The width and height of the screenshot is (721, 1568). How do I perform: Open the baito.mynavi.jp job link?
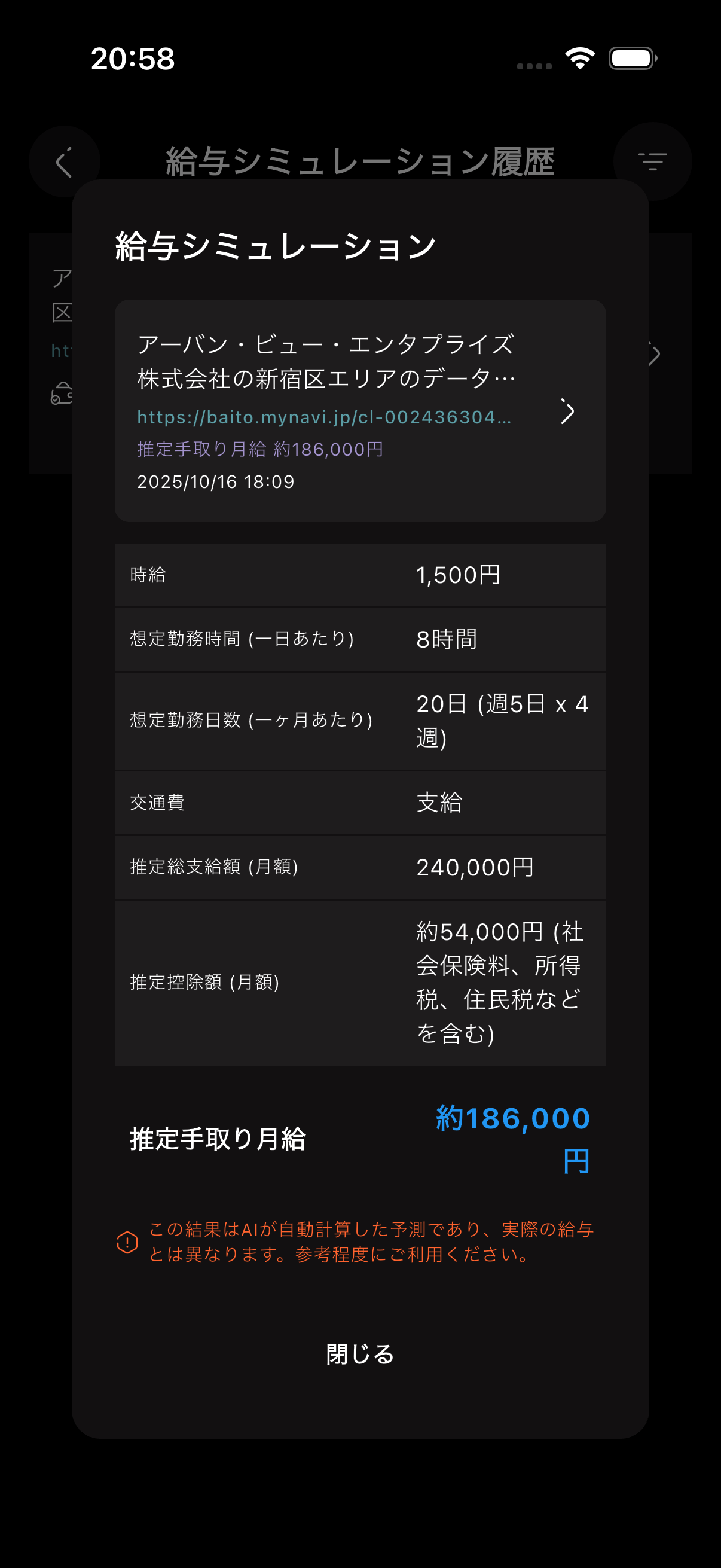(323, 417)
